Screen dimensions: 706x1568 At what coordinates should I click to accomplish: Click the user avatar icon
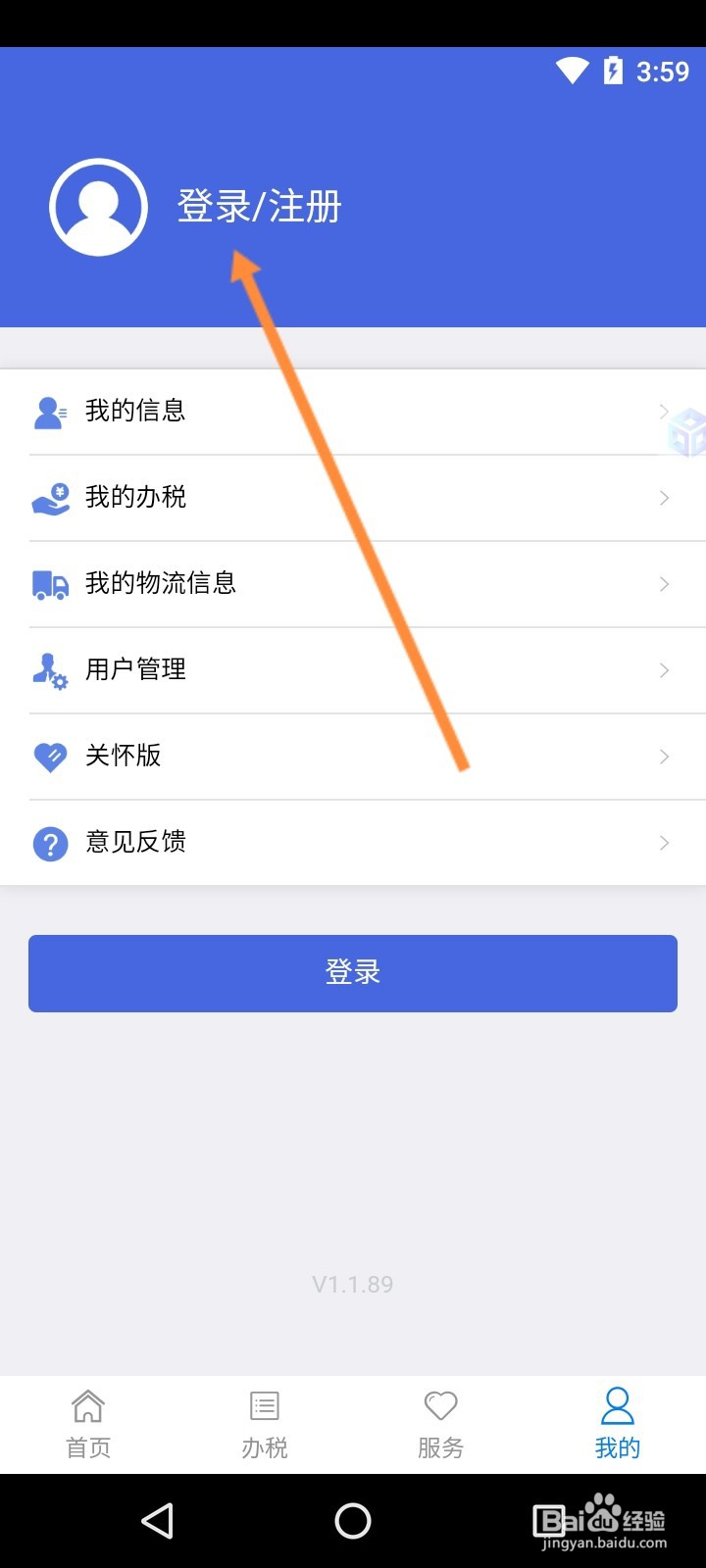tap(98, 207)
